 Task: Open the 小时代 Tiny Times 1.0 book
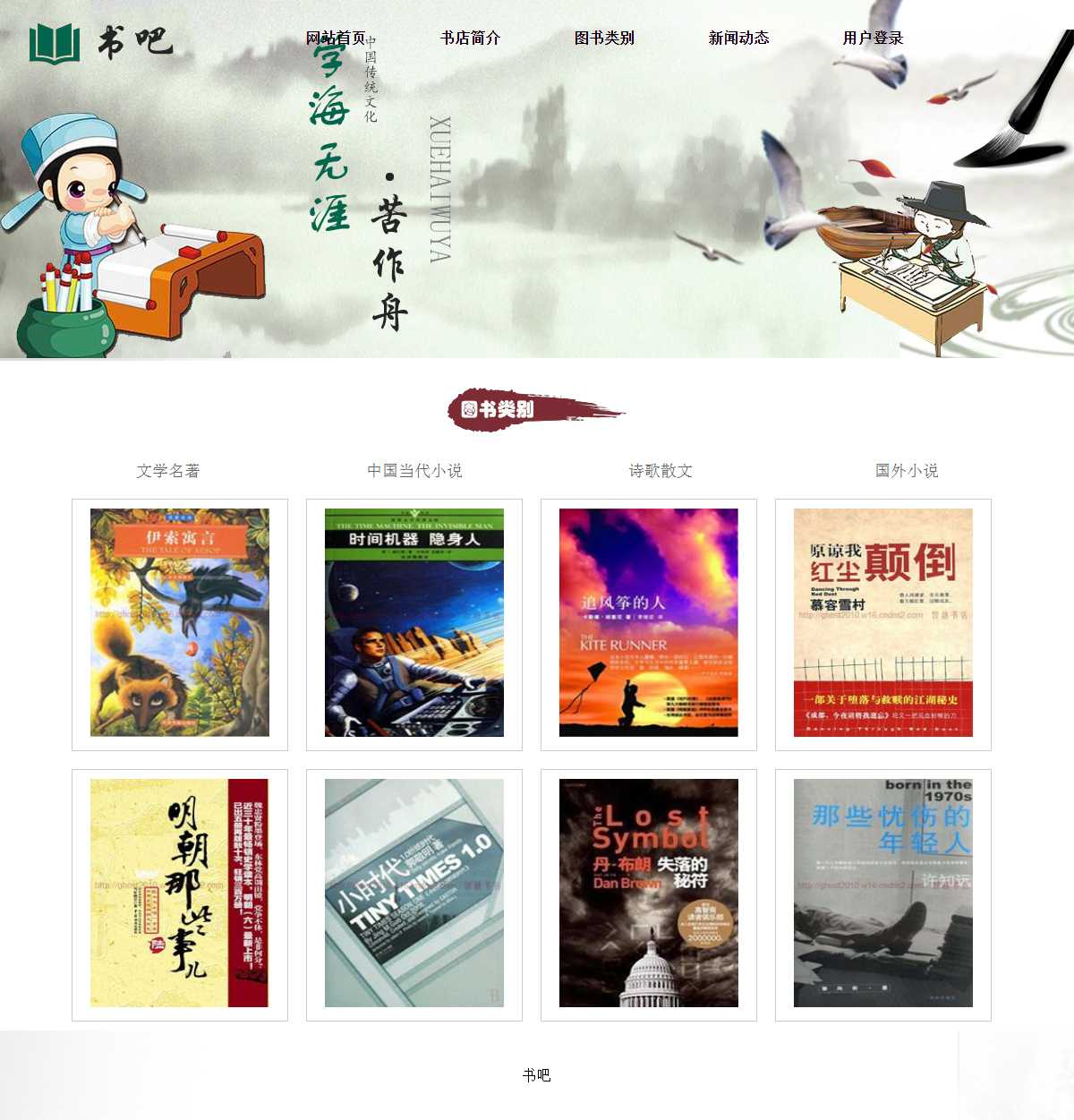414,893
